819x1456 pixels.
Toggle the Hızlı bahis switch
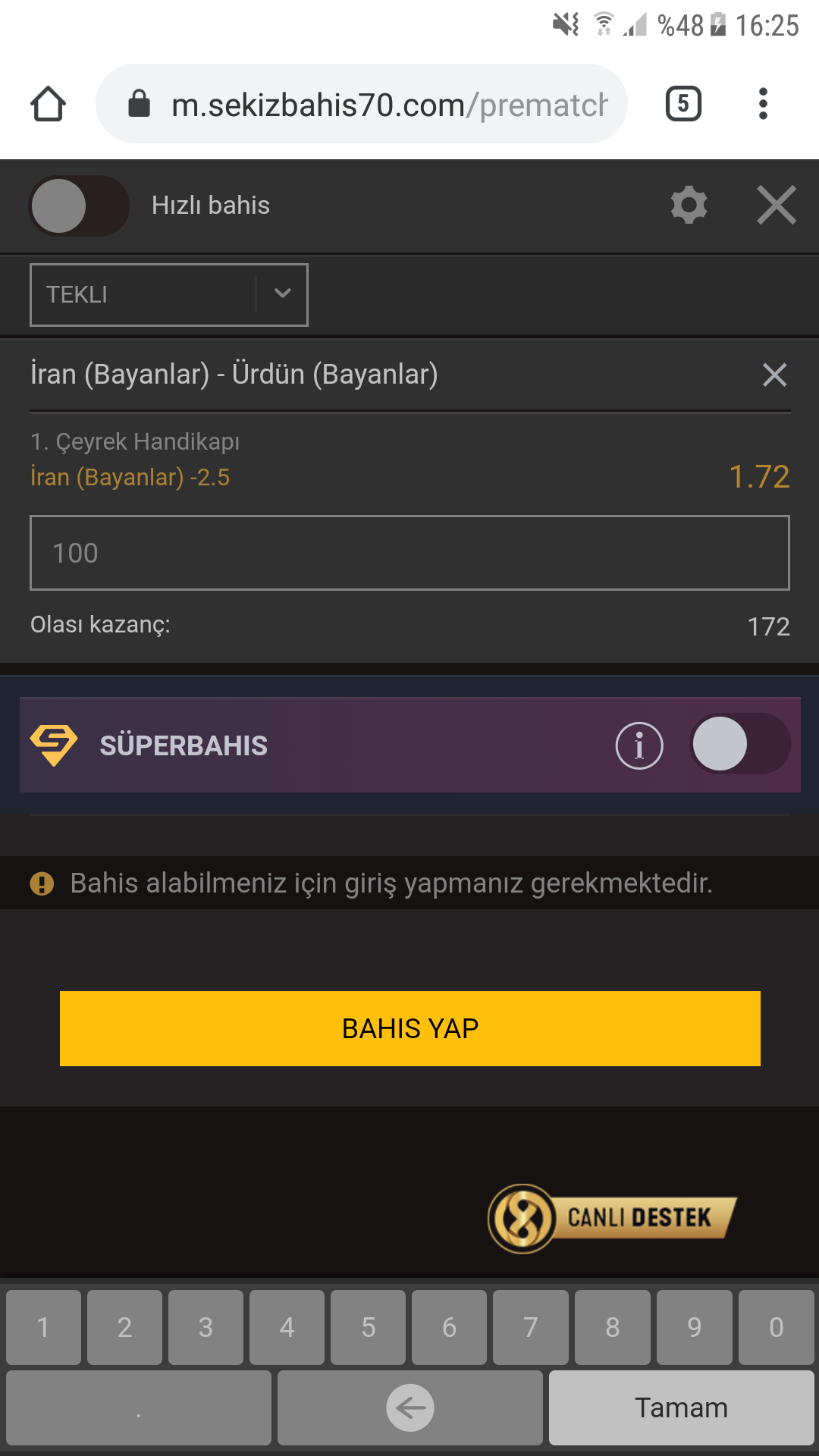pos(79,206)
